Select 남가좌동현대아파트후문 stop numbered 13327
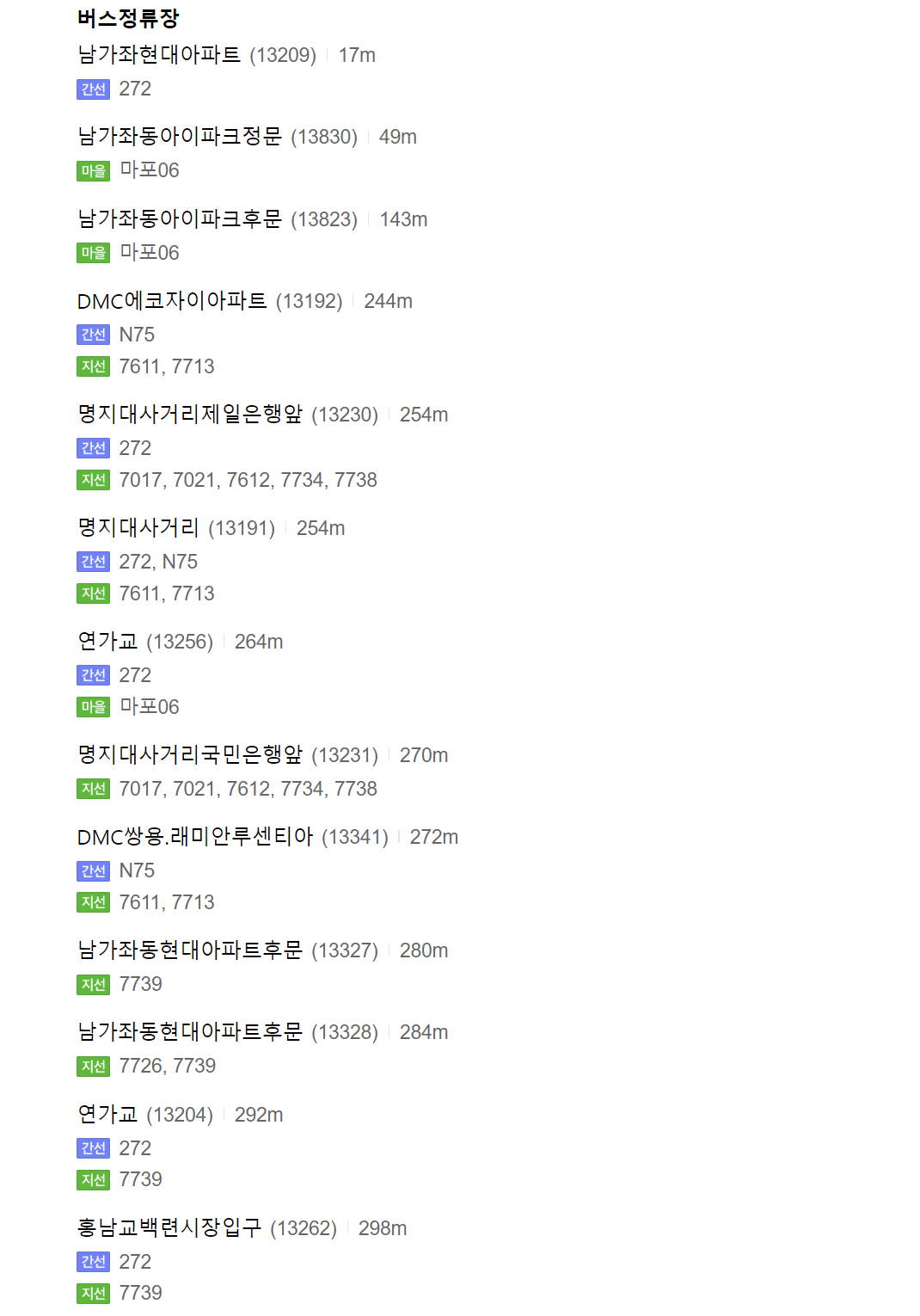The image size is (920, 1316). [x=190, y=950]
